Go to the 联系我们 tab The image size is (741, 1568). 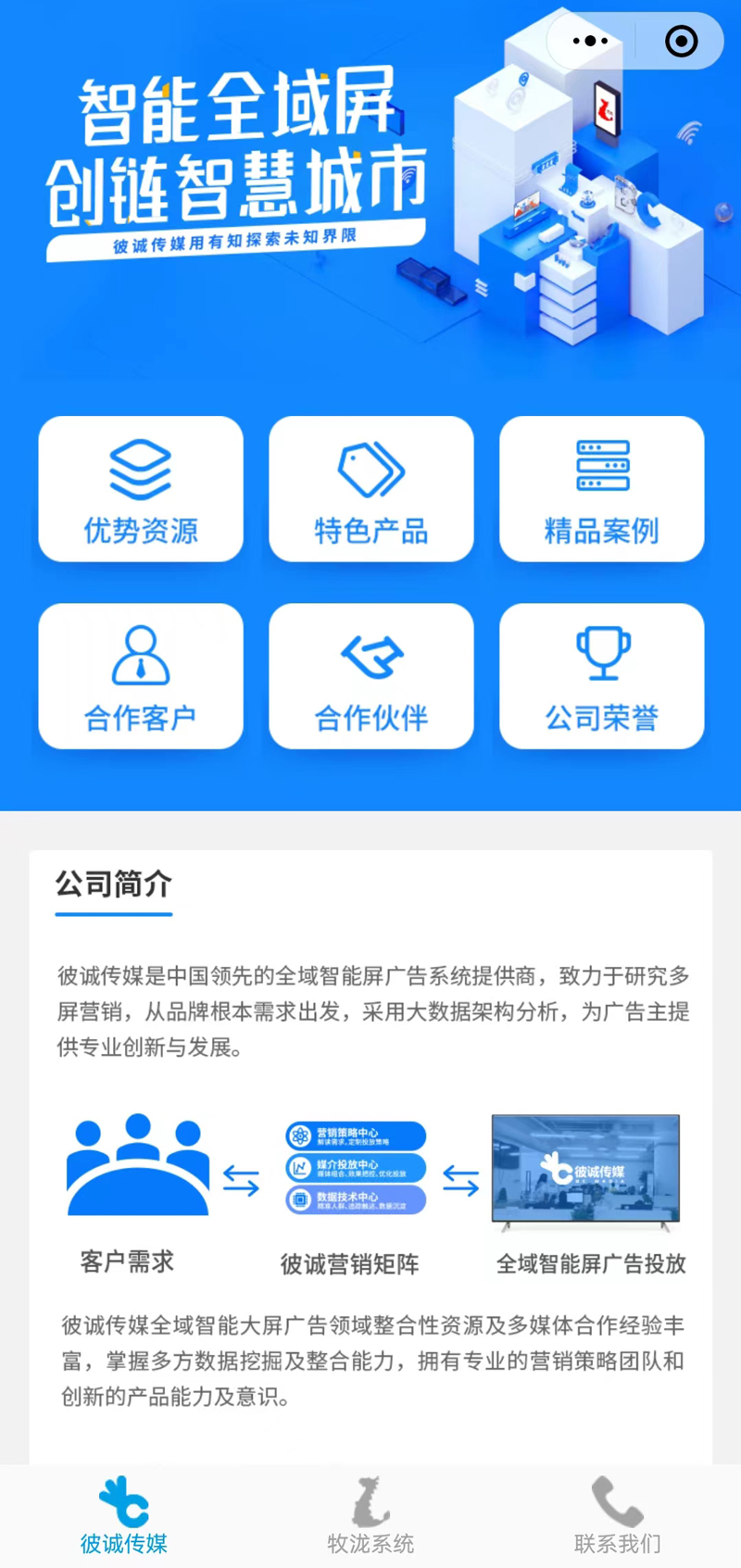[617, 1515]
